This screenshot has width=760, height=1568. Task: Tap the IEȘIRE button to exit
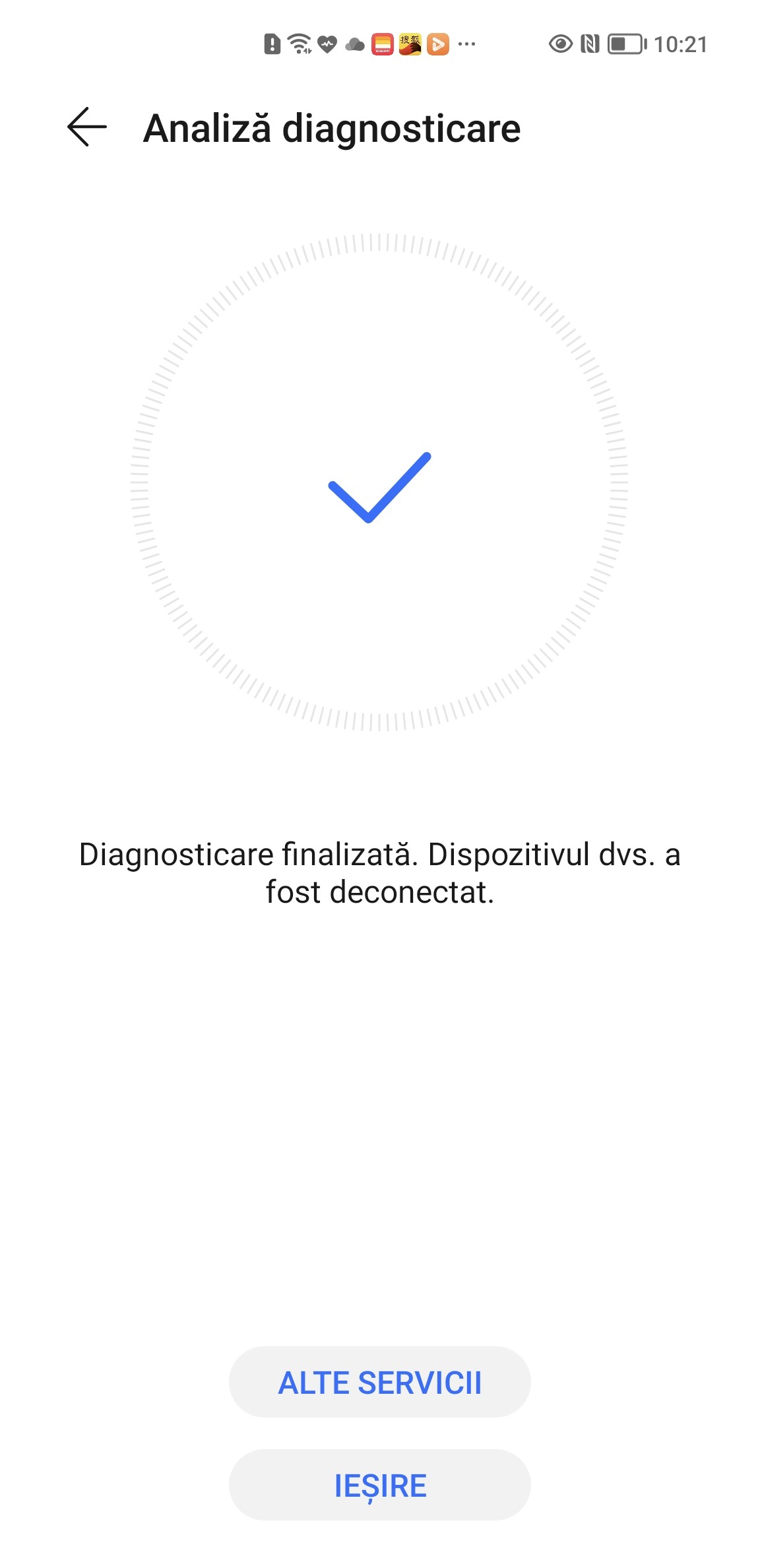tap(379, 1485)
